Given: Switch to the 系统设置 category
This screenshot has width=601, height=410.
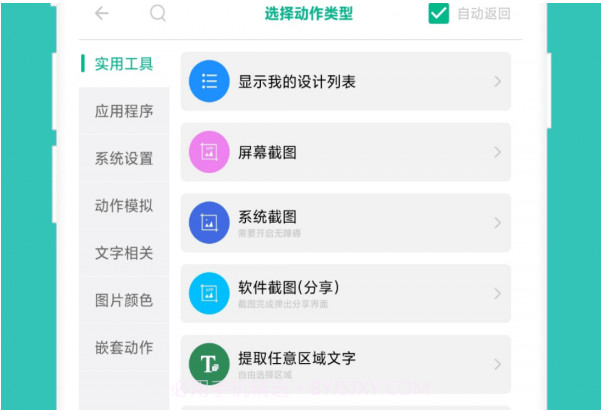Looking at the screenshot, I should (124, 158).
